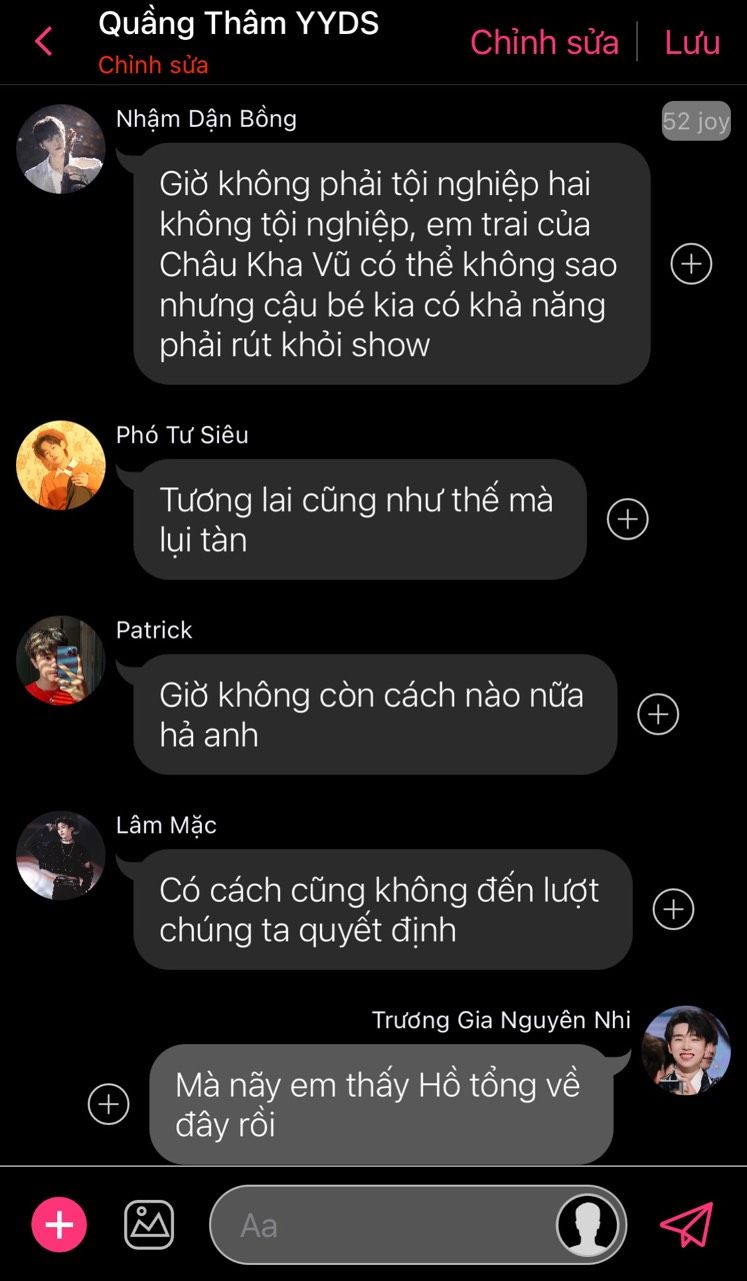Tap the top-right Chỉnh sửa button

click(544, 42)
